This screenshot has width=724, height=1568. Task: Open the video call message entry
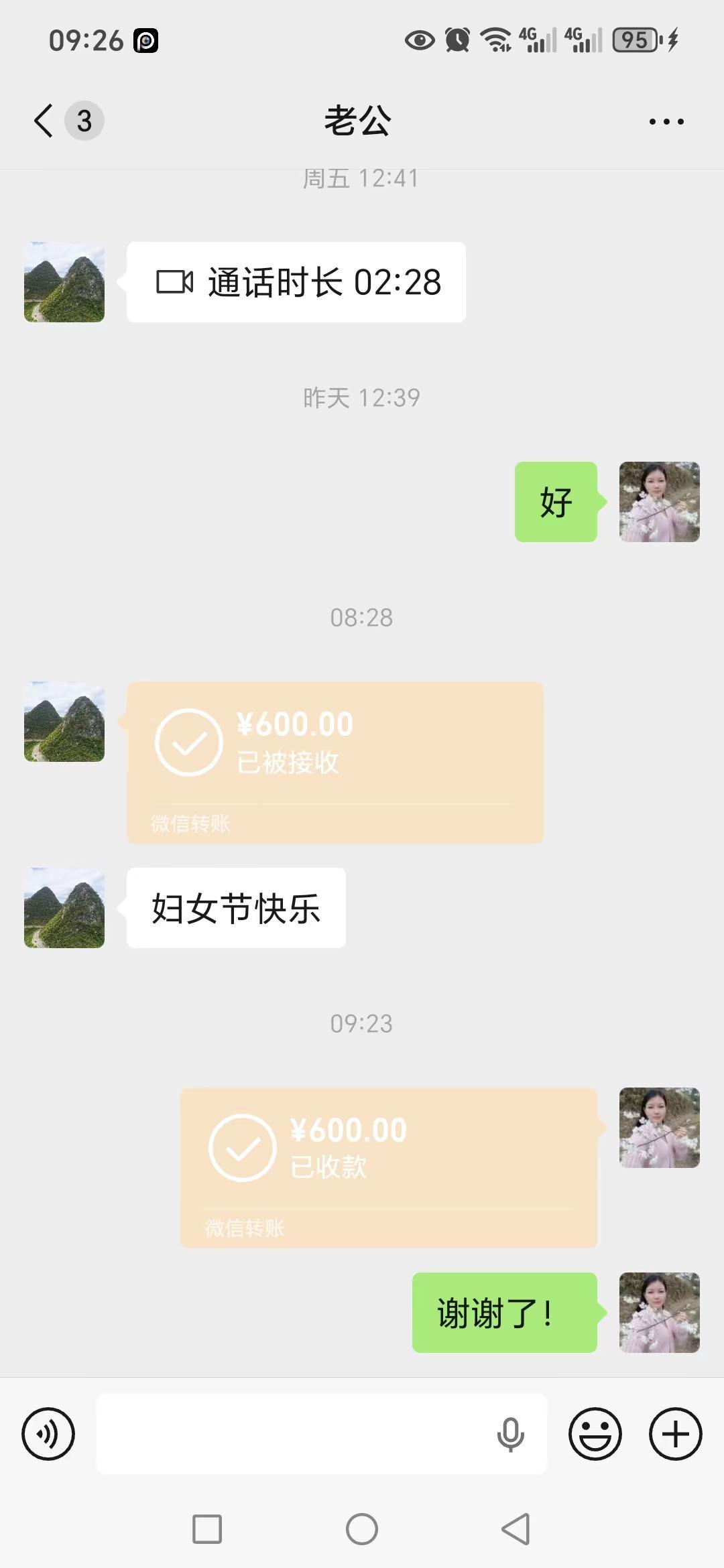pos(295,282)
